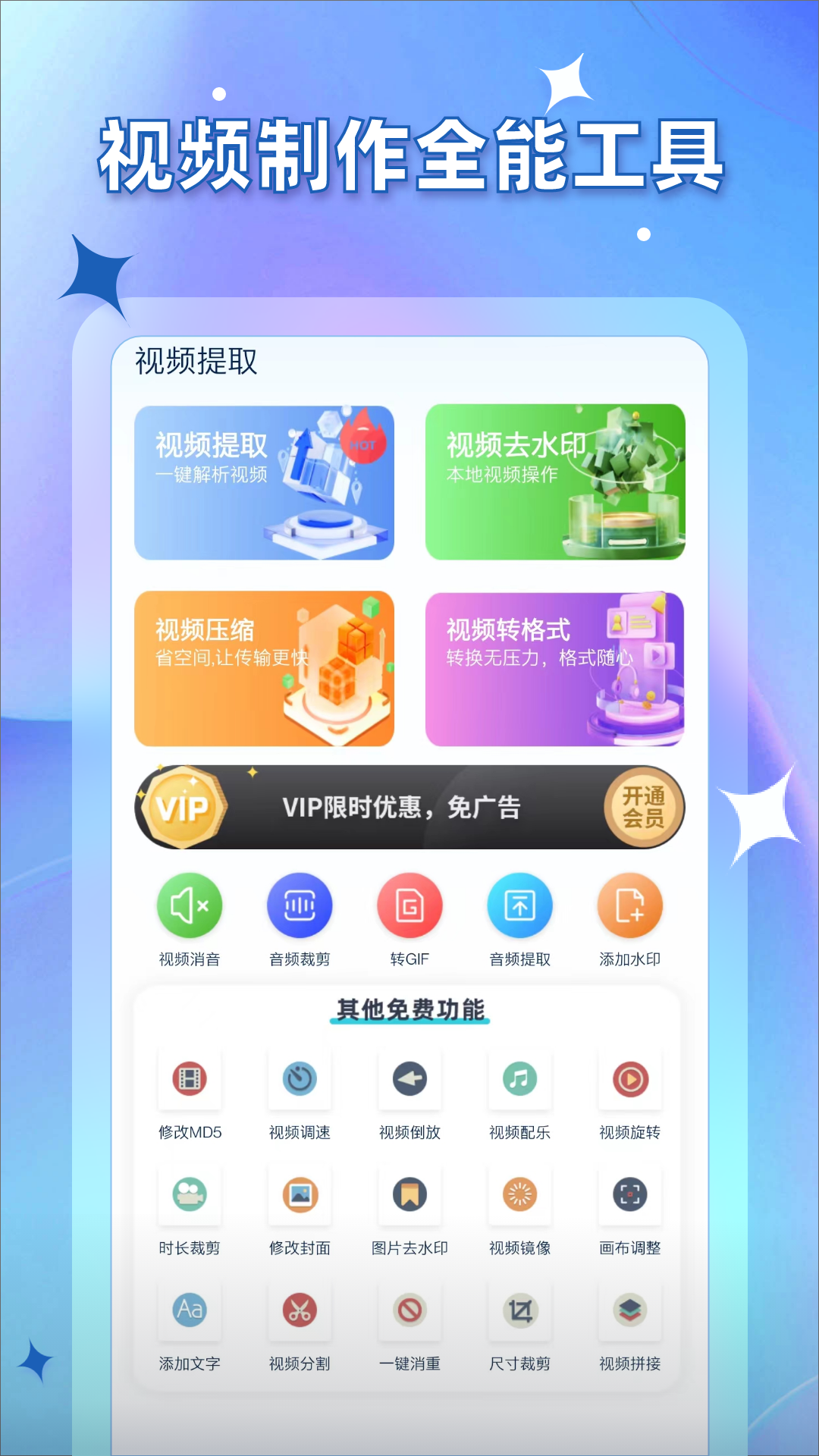
Task: Select the 视频压缩 compression card
Action: [x=265, y=667]
